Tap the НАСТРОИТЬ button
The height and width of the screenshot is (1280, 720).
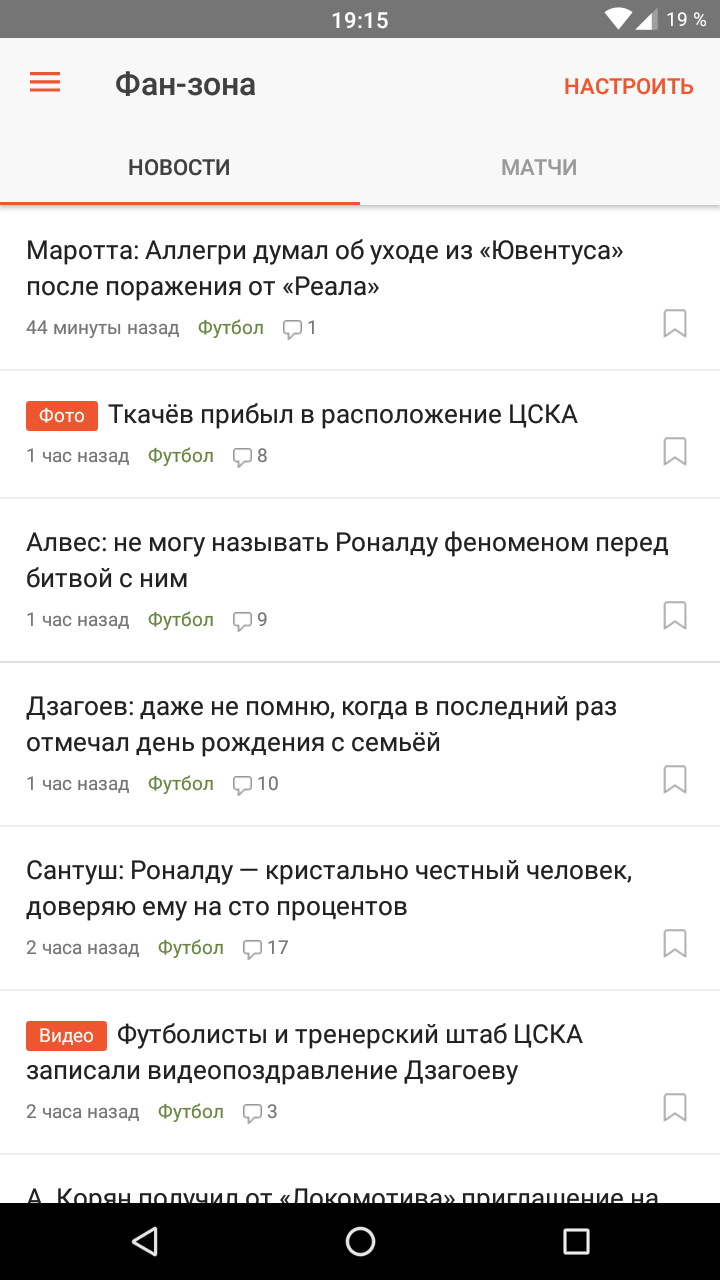tap(628, 86)
